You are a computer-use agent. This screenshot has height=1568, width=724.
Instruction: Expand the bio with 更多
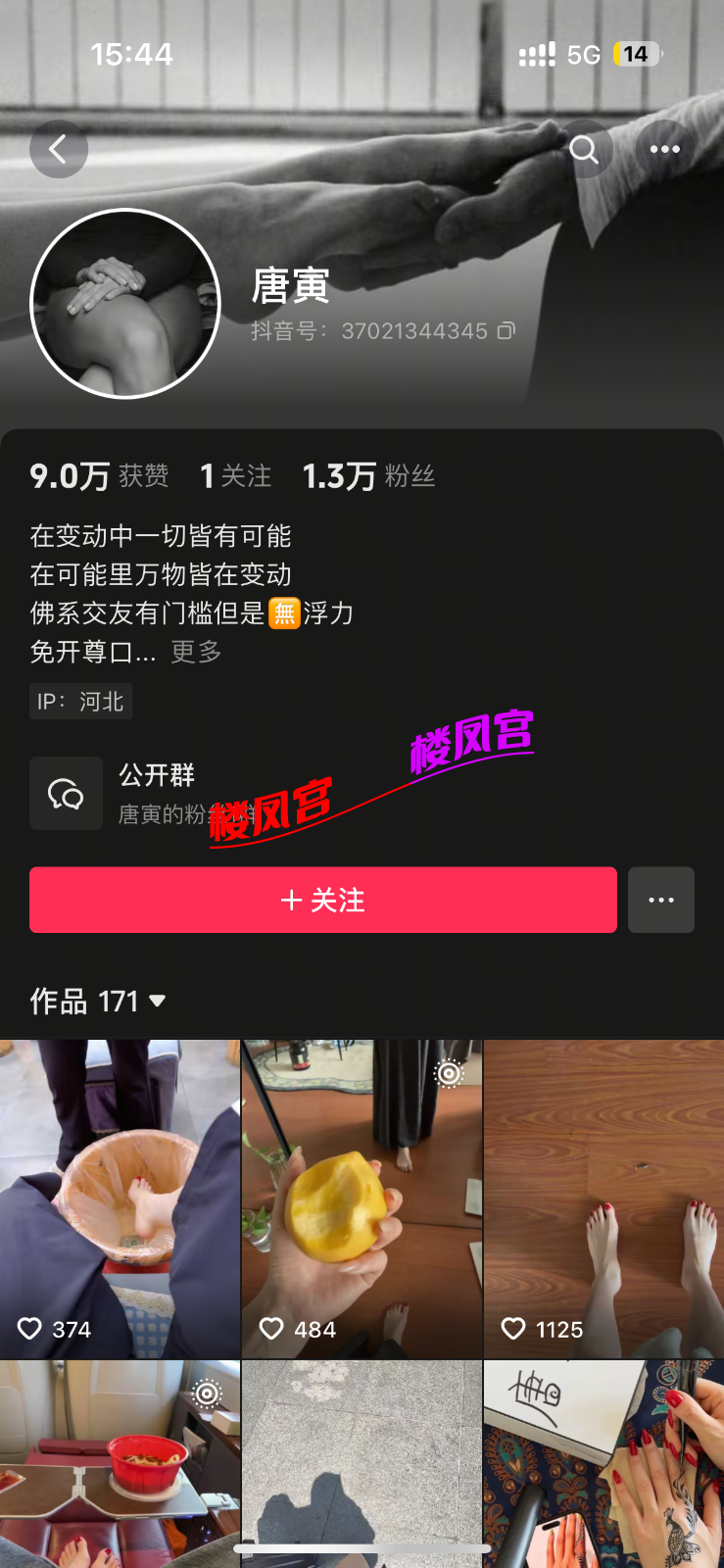point(196,652)
